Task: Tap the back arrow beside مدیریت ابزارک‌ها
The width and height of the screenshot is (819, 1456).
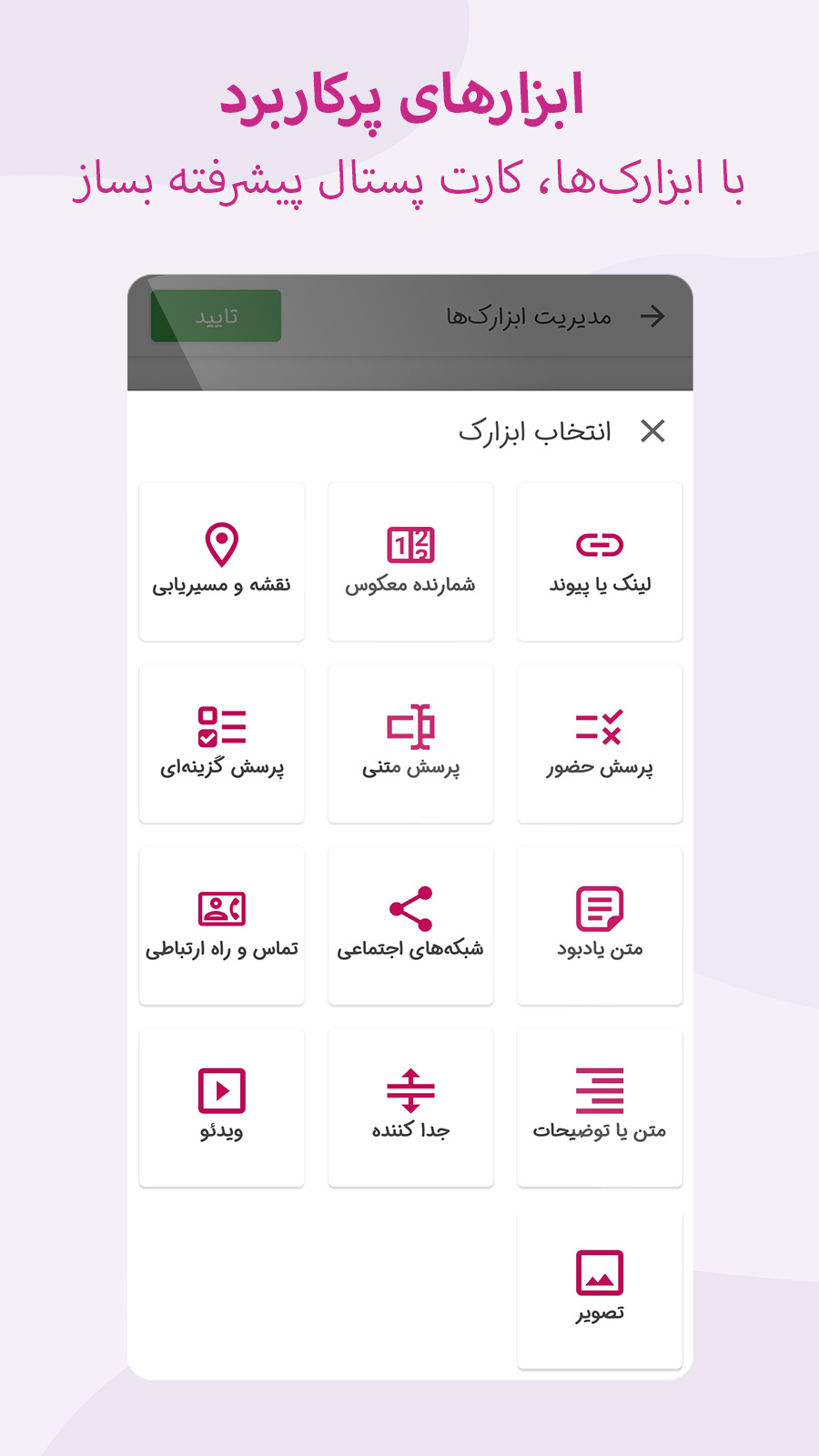Action: (653, 316)
